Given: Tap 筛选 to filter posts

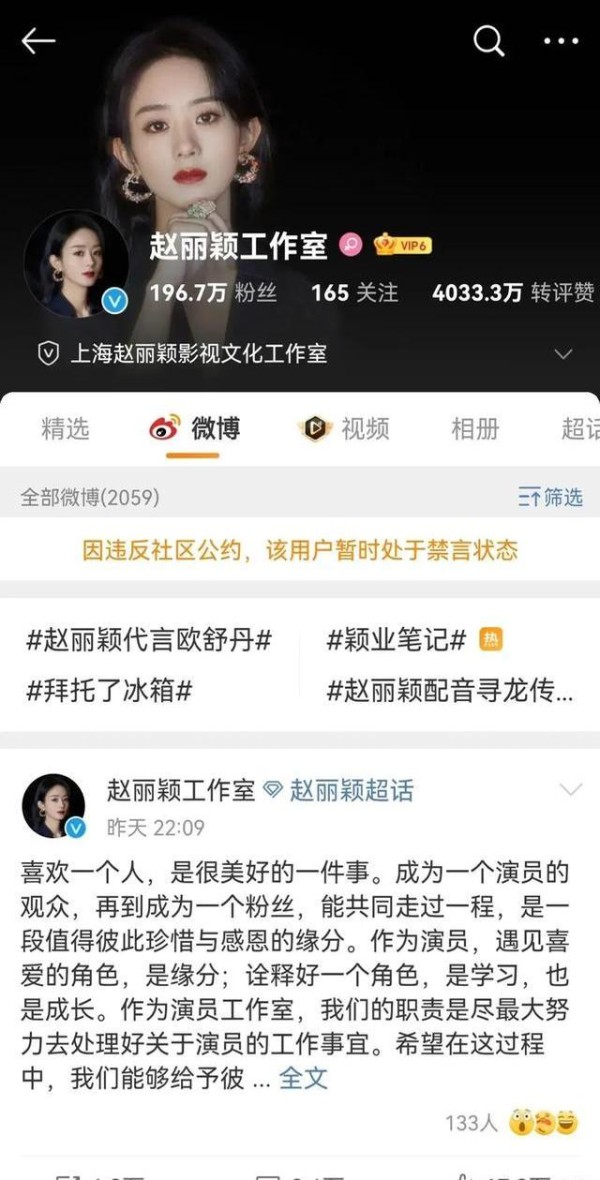Looking at the screenshot, I should pos(550,497).
